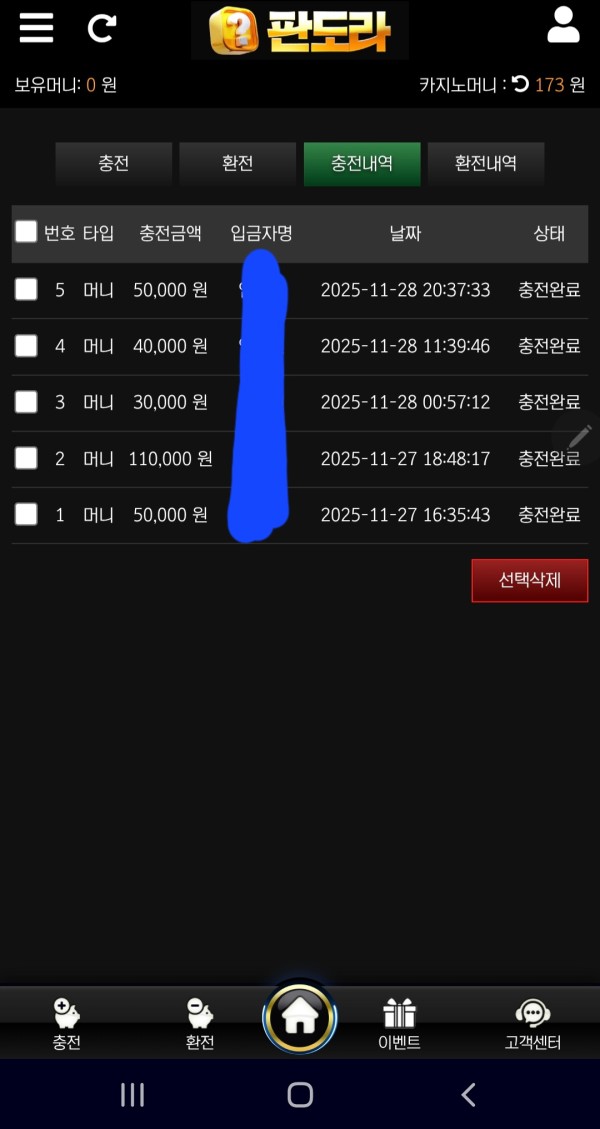The image size is (600, 1129).
Task: Open the 환전내역 tab
Action: (486, 164)
